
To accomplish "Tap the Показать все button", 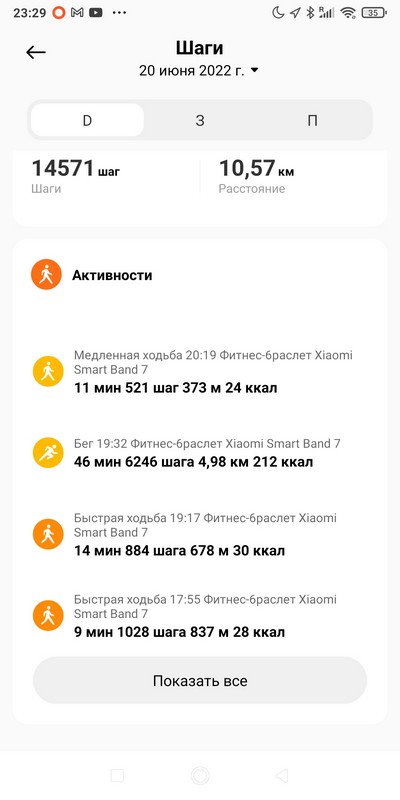I will pyautogui.click(x=200, y=681).
